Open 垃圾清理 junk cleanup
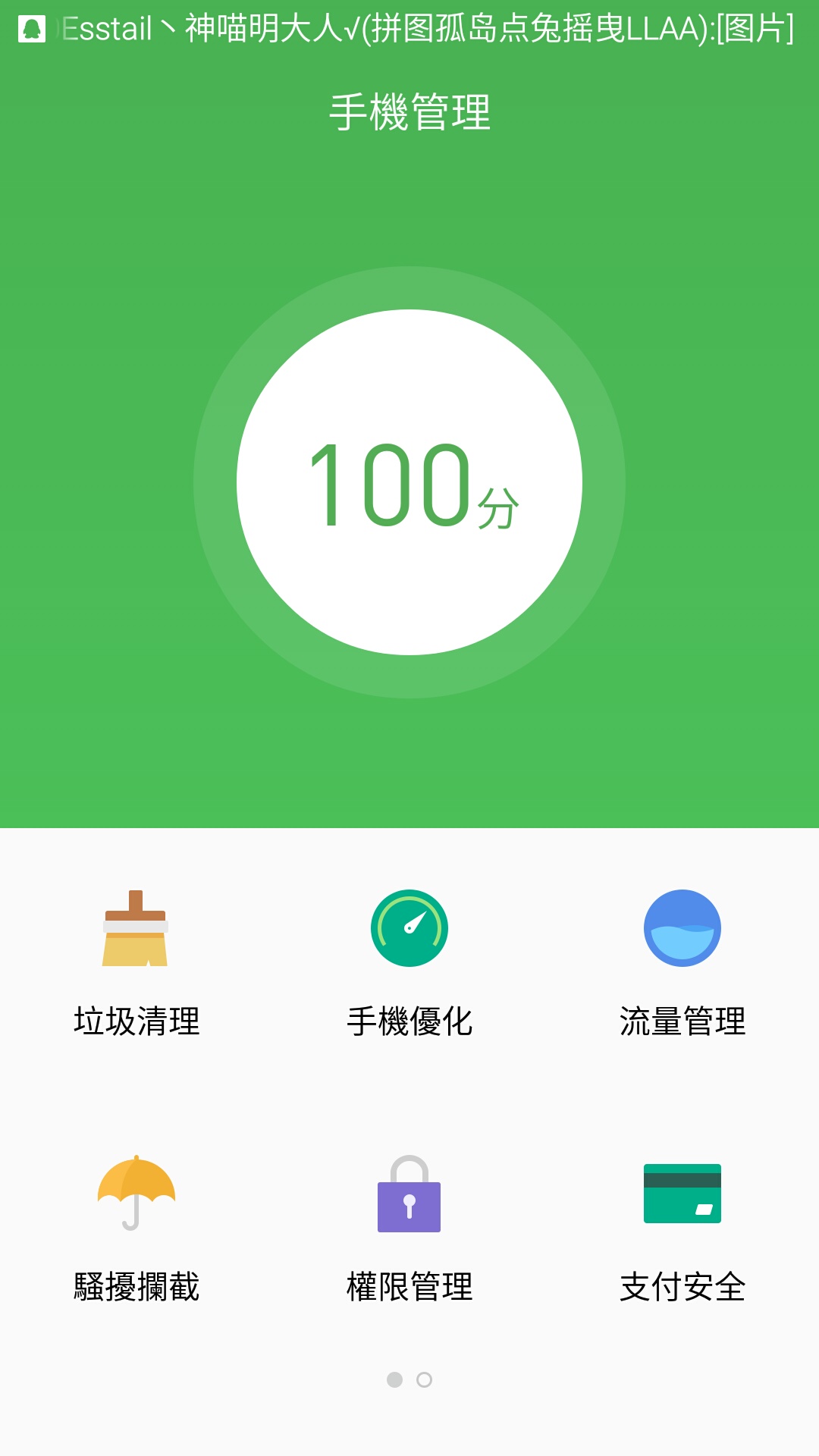This screenshot has width=819, height=1456. tap(136, 965)
